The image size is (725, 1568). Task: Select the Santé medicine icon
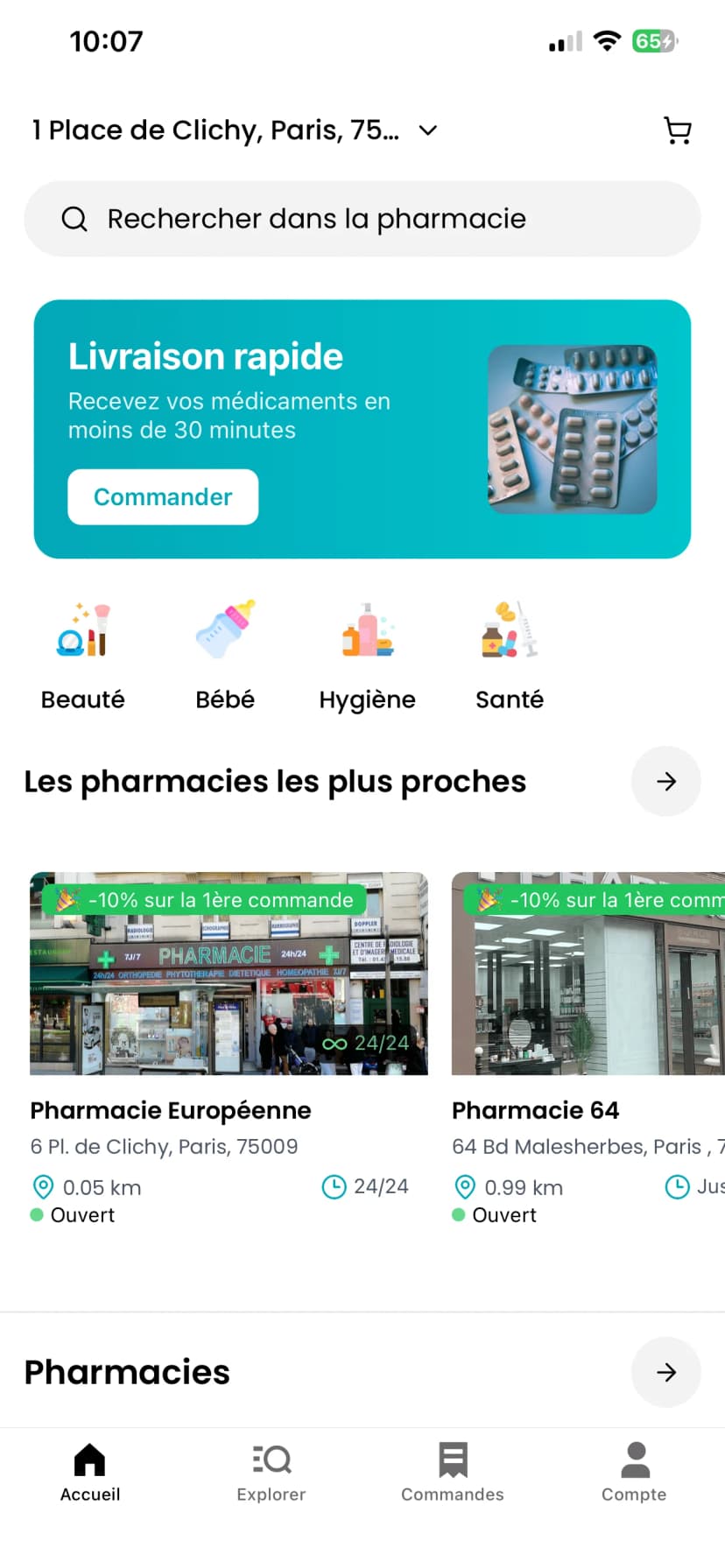(x=509, y=629)
